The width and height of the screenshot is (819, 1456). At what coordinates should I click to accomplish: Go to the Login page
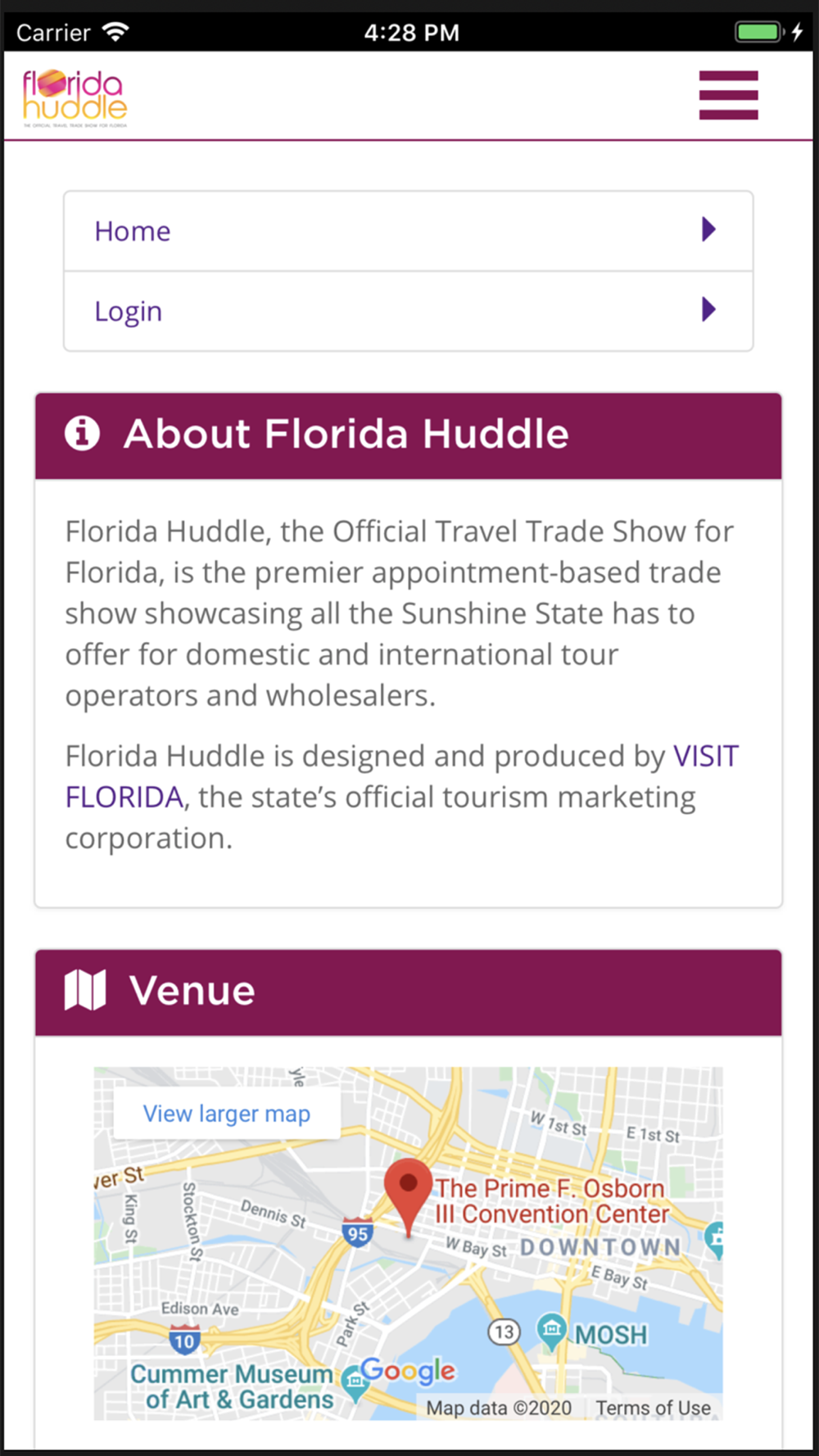[x=408, y=311]
